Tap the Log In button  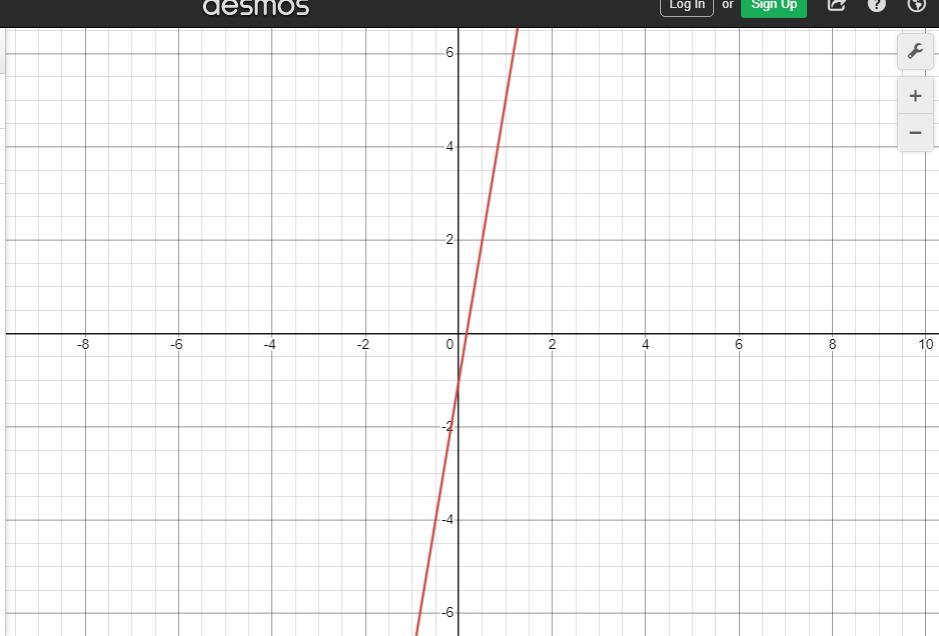pos(687,6)
